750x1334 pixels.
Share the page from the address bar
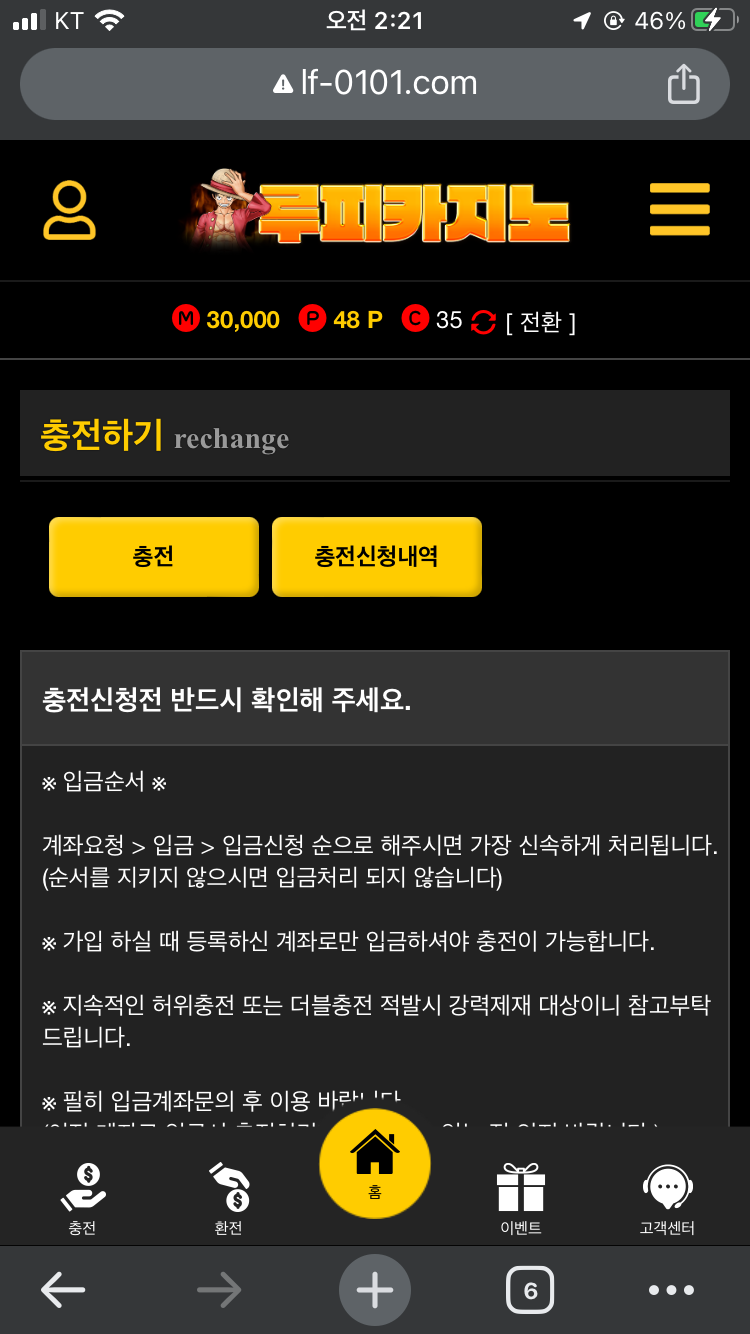tap(683, 83)
